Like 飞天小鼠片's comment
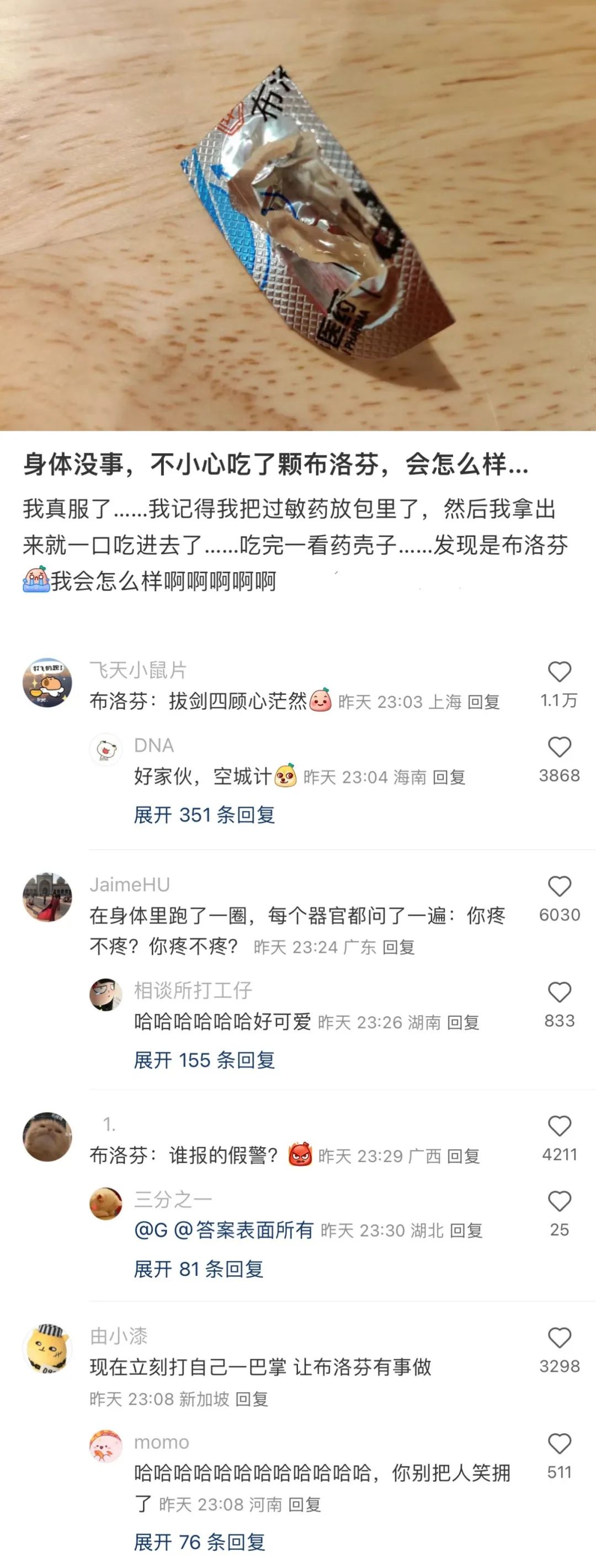This screenshot has height=1568, width=596. click(559, 672)
